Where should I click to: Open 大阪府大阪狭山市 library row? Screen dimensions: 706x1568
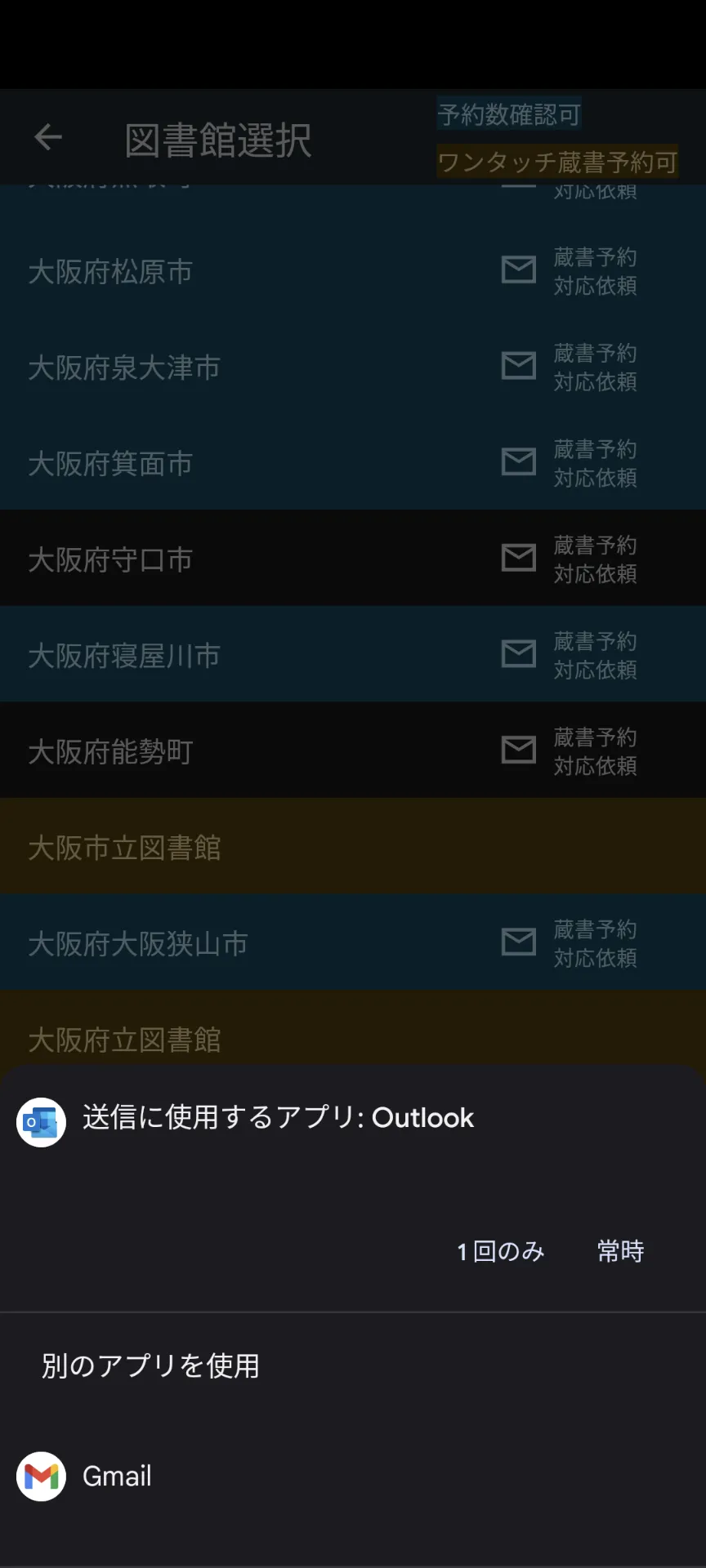point(353,943)
